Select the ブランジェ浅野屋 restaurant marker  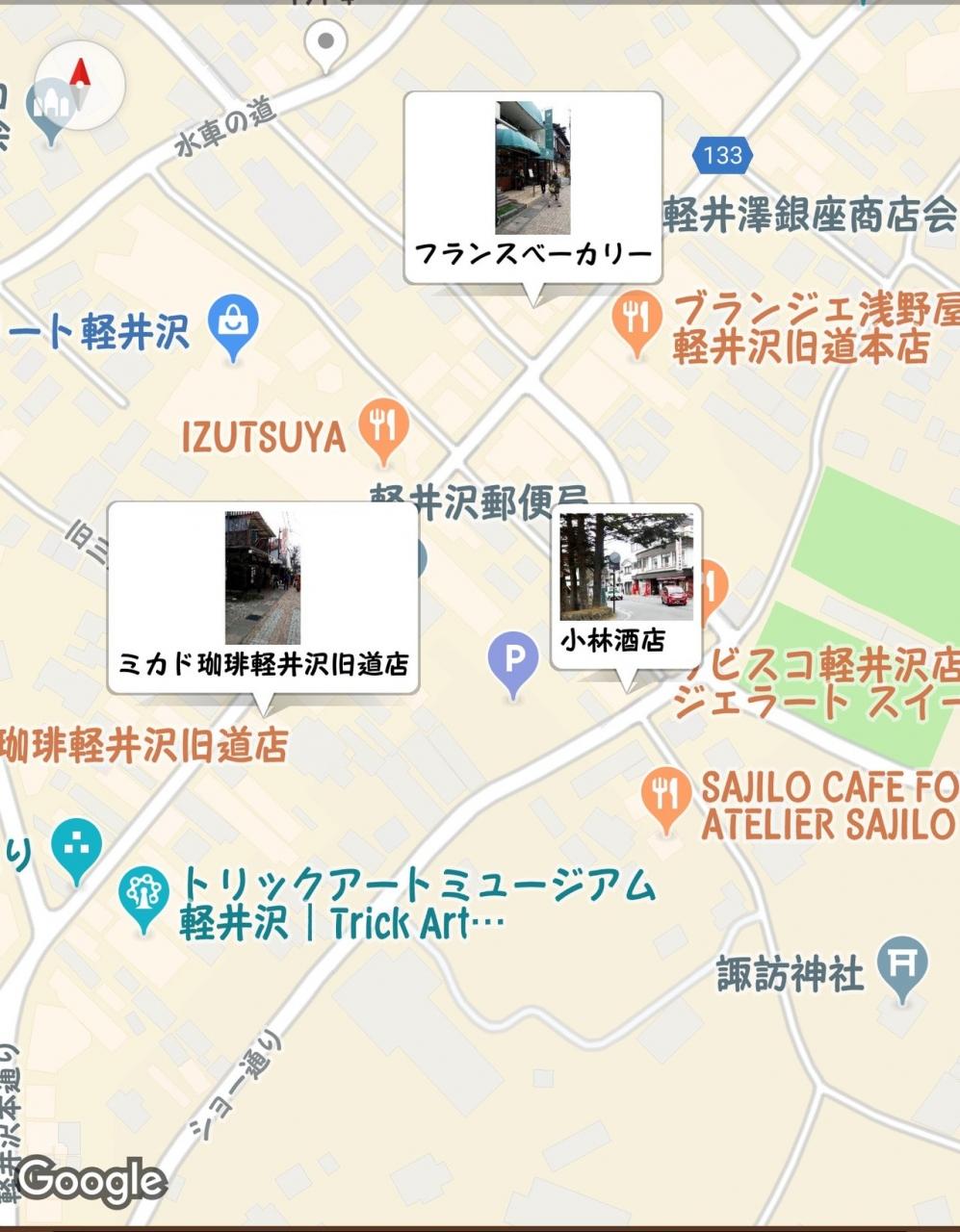pos(636,323)
